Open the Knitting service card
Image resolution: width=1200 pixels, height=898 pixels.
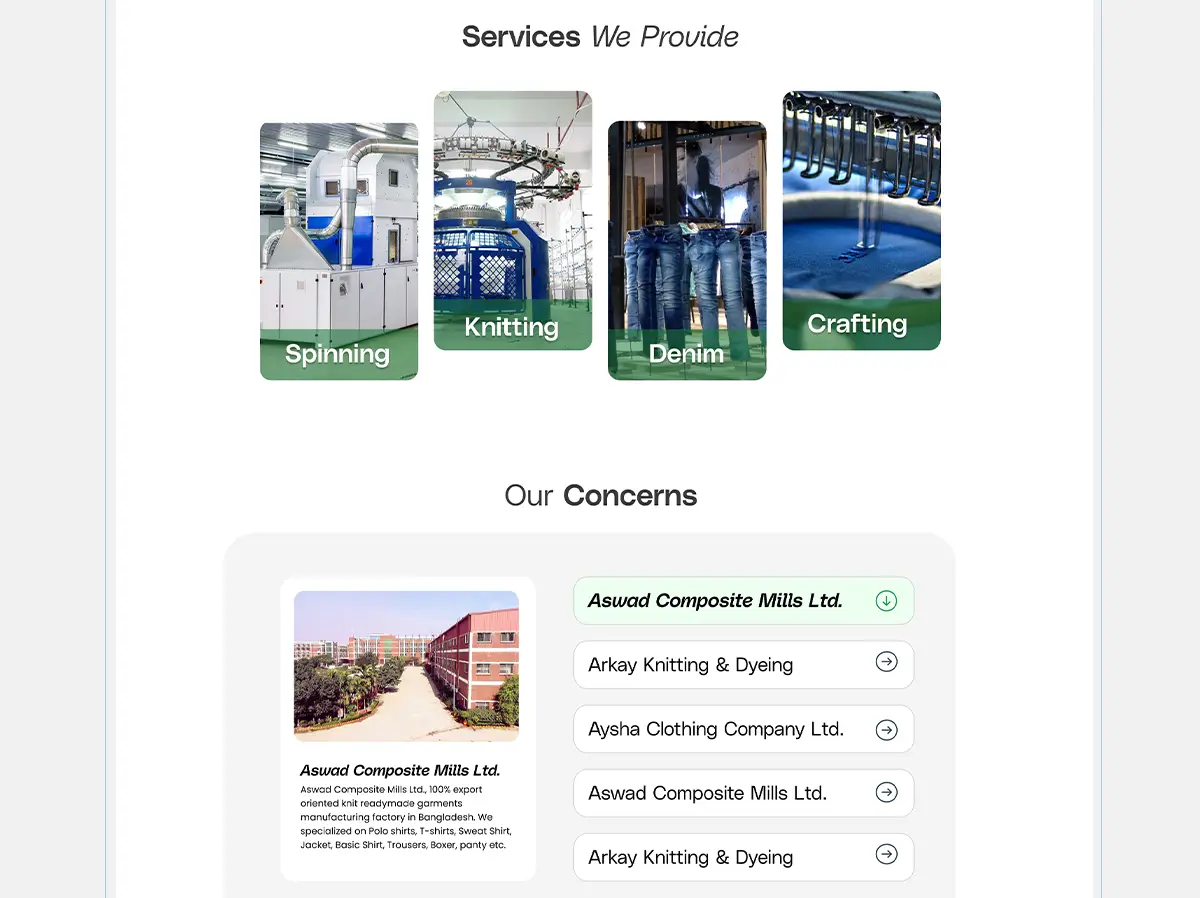click(513, 221)
